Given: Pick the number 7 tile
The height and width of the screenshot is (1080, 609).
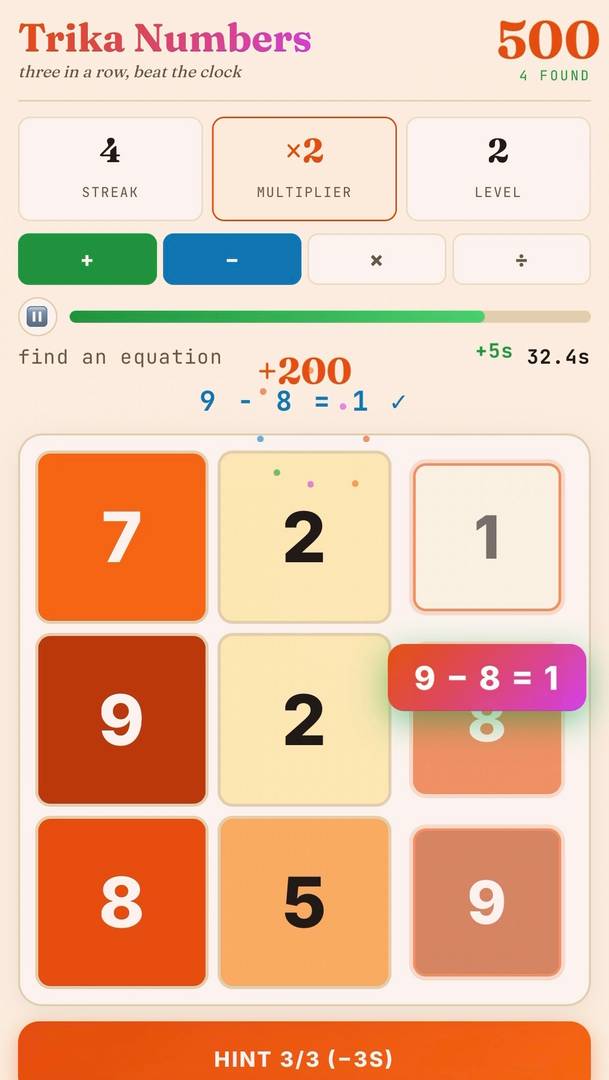Looking at the screenshot, I should tap(122, 537).
